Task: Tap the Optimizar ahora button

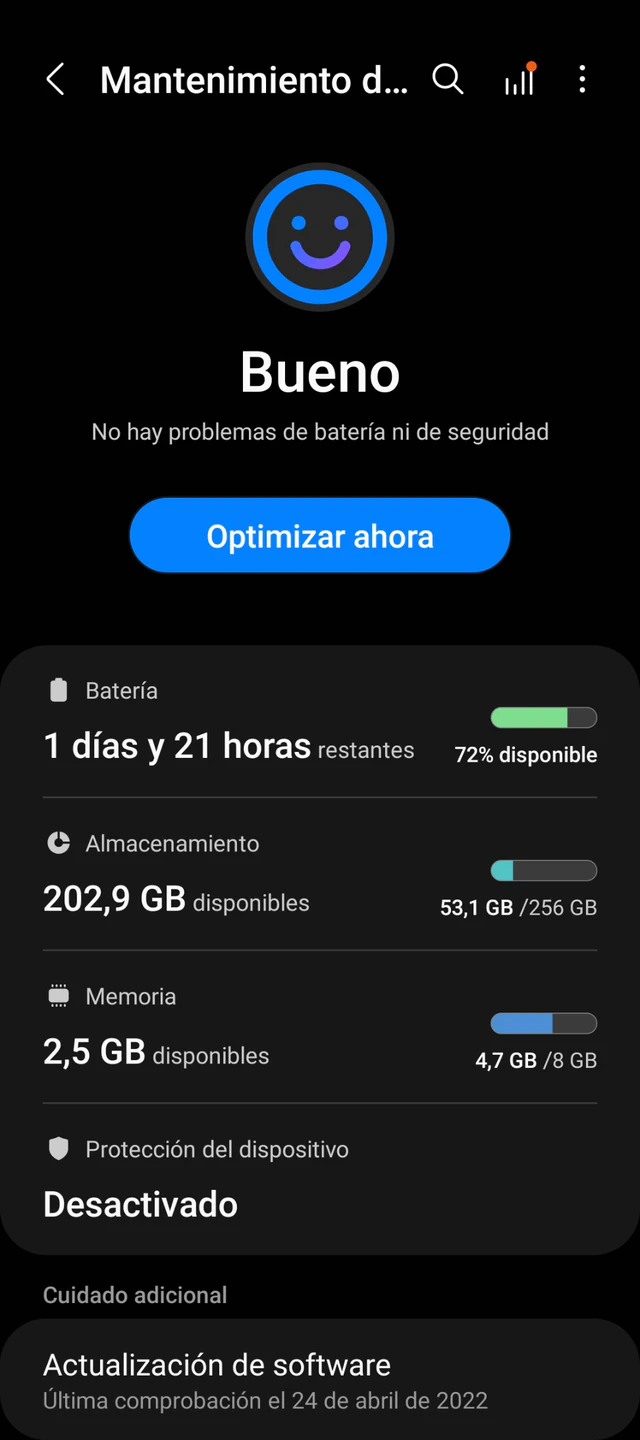Action: 320,536
